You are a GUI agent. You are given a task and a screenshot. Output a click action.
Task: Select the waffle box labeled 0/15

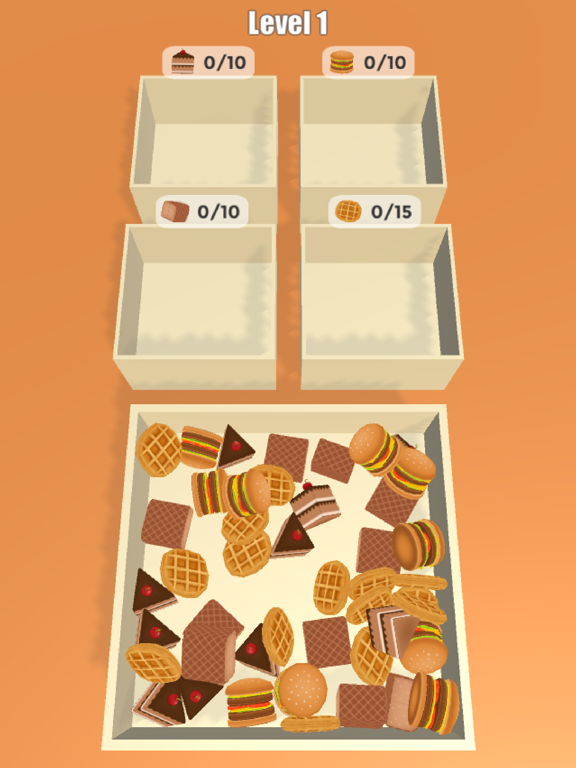click(382, 306)
